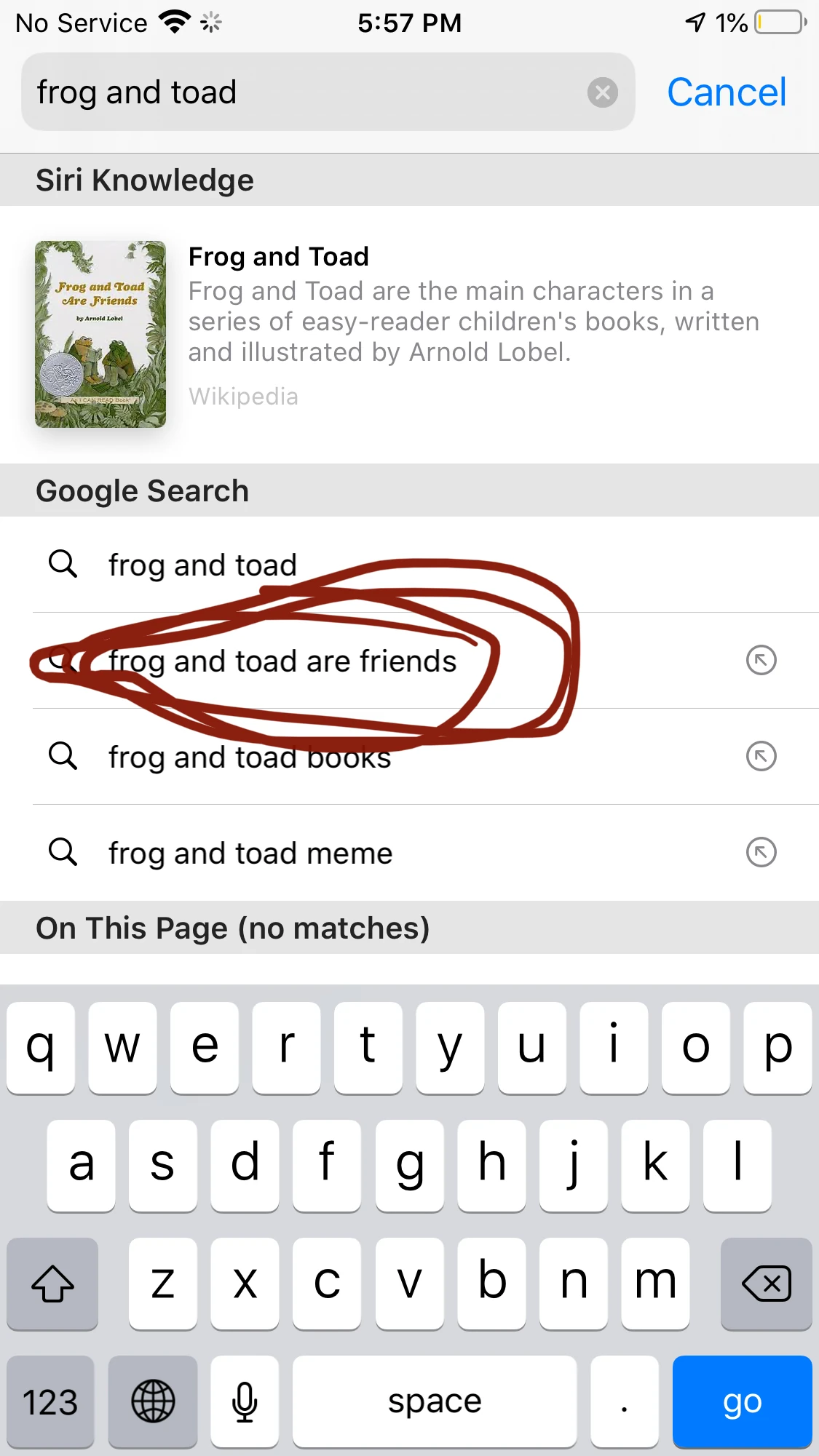Search Google for 'frog and toad'
Viewport: 819px width, 1456px height.
click(x=202, y=565)
